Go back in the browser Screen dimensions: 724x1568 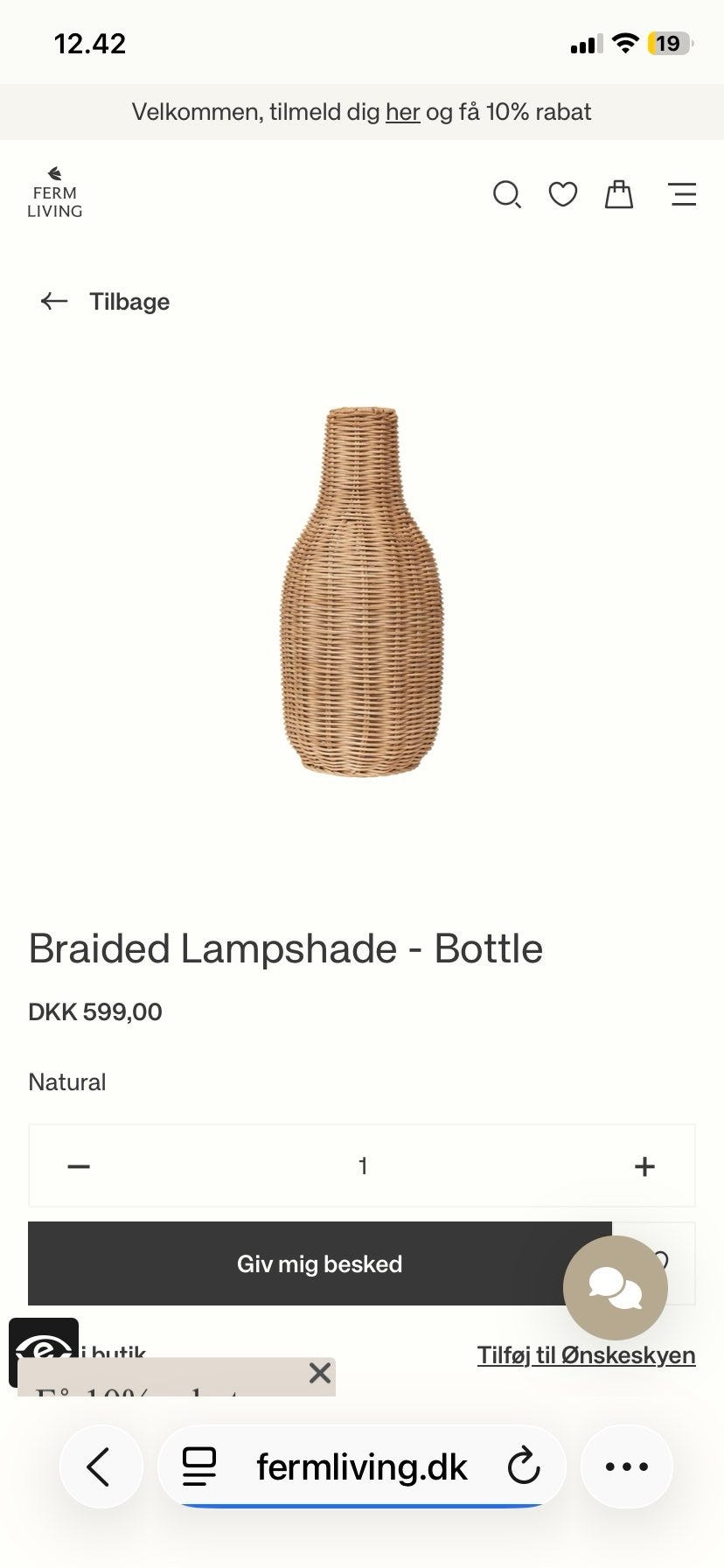pos(100,1467)
